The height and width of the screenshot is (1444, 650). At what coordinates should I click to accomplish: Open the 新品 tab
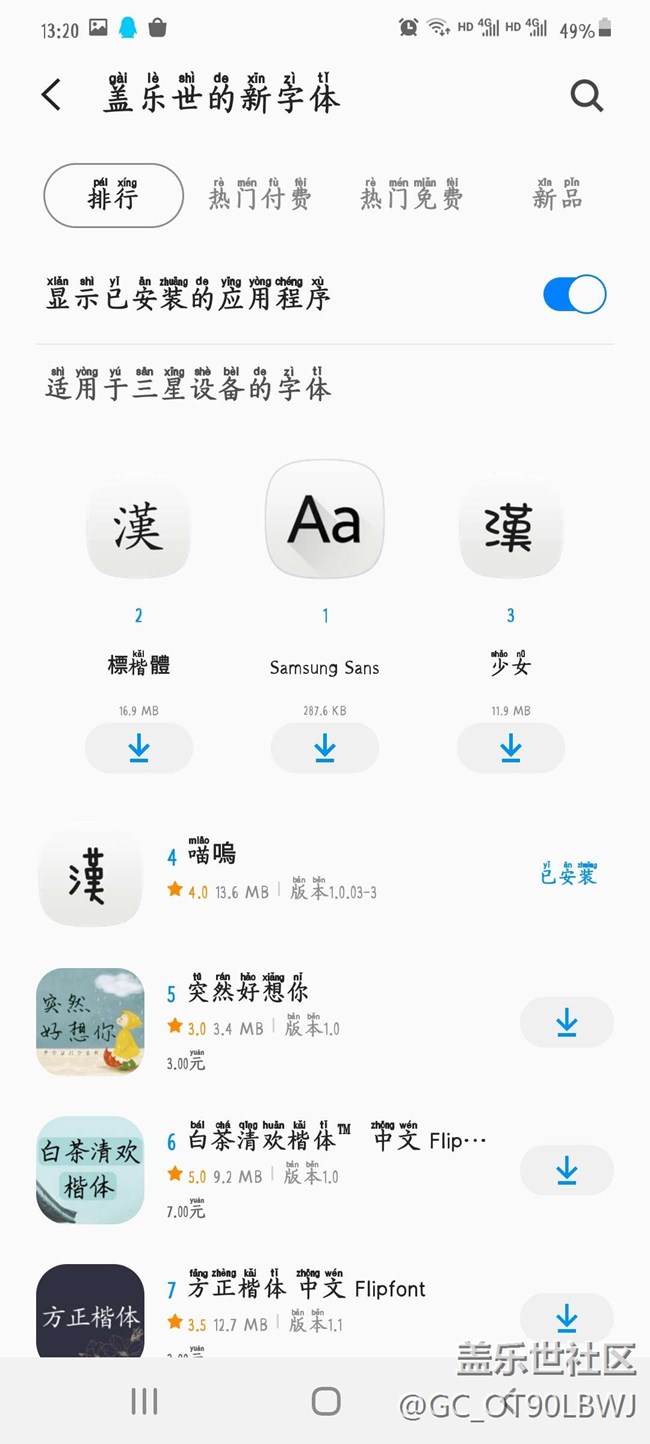click(x=557, y=196)
